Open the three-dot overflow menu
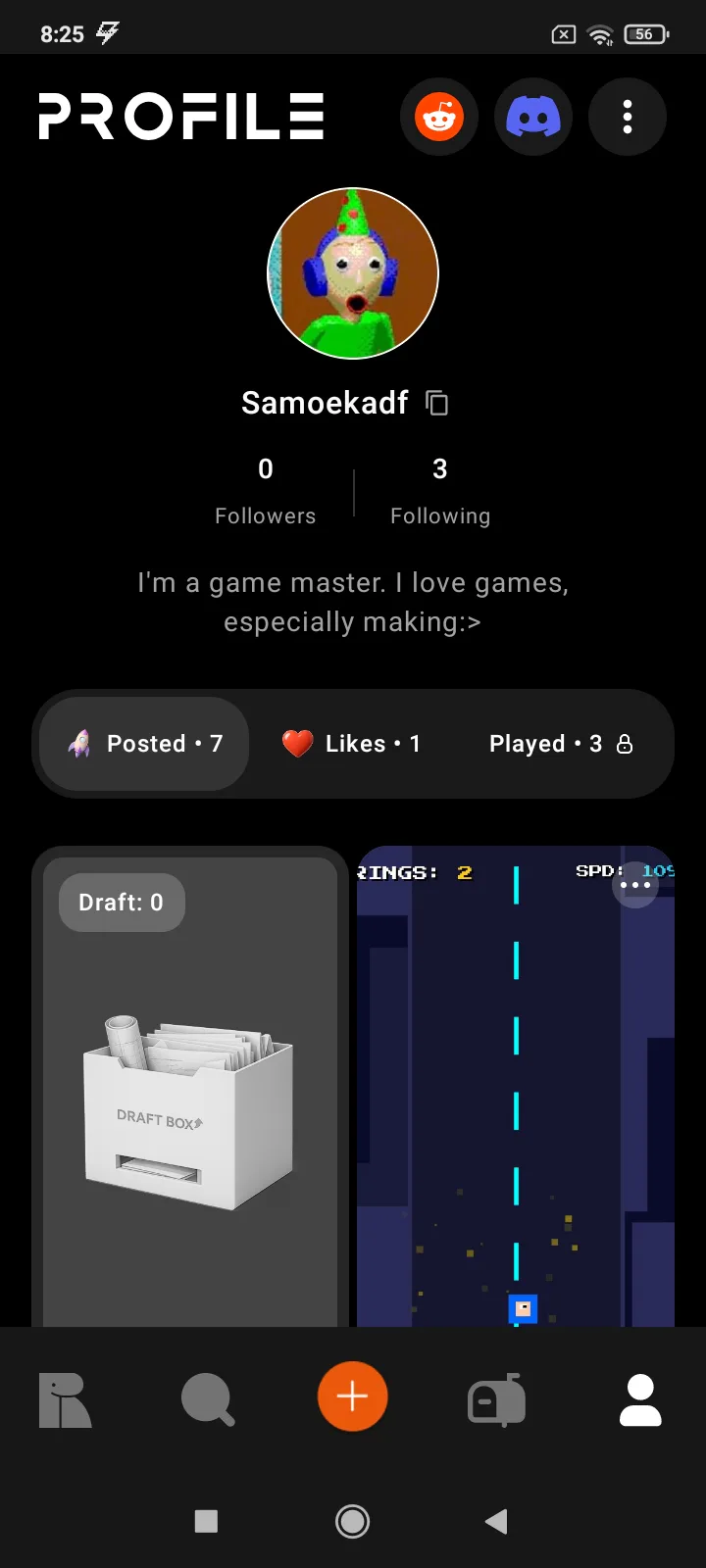Screen dimensions: 706x1568 click(628, 117)
